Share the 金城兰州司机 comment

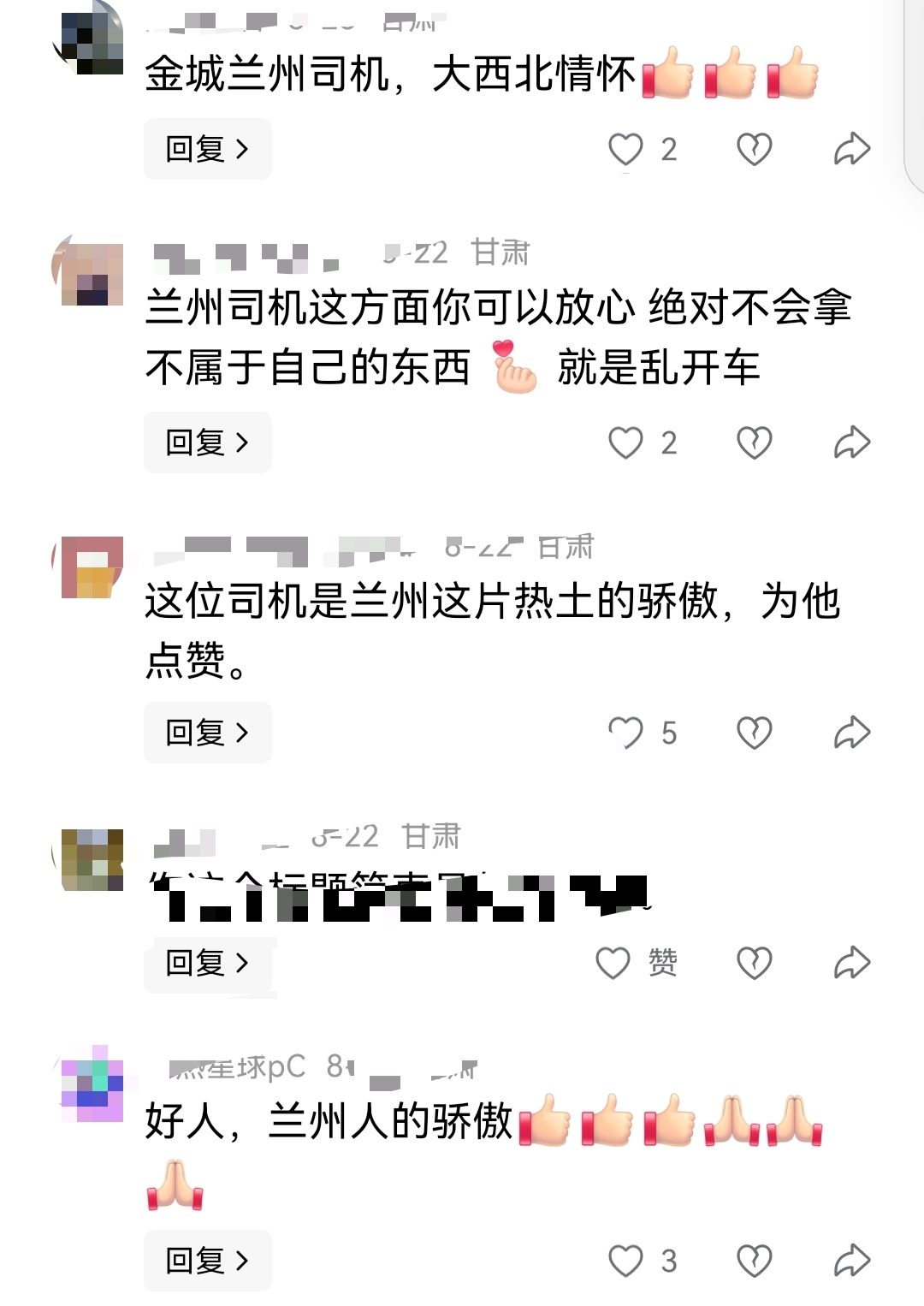click(852, 149)
